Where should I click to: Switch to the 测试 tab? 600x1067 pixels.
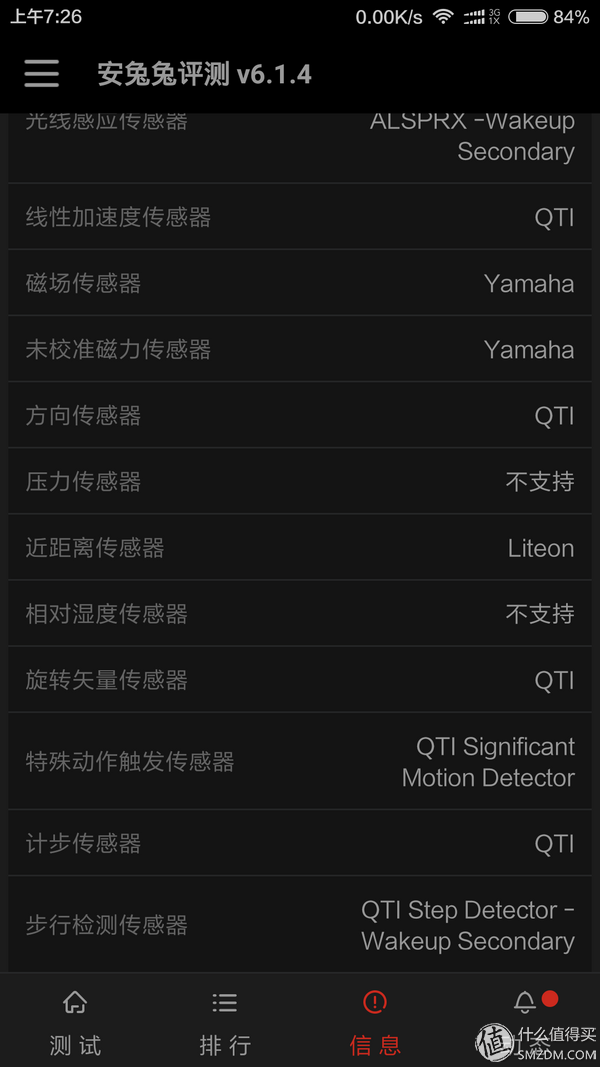coord(75,1020)
